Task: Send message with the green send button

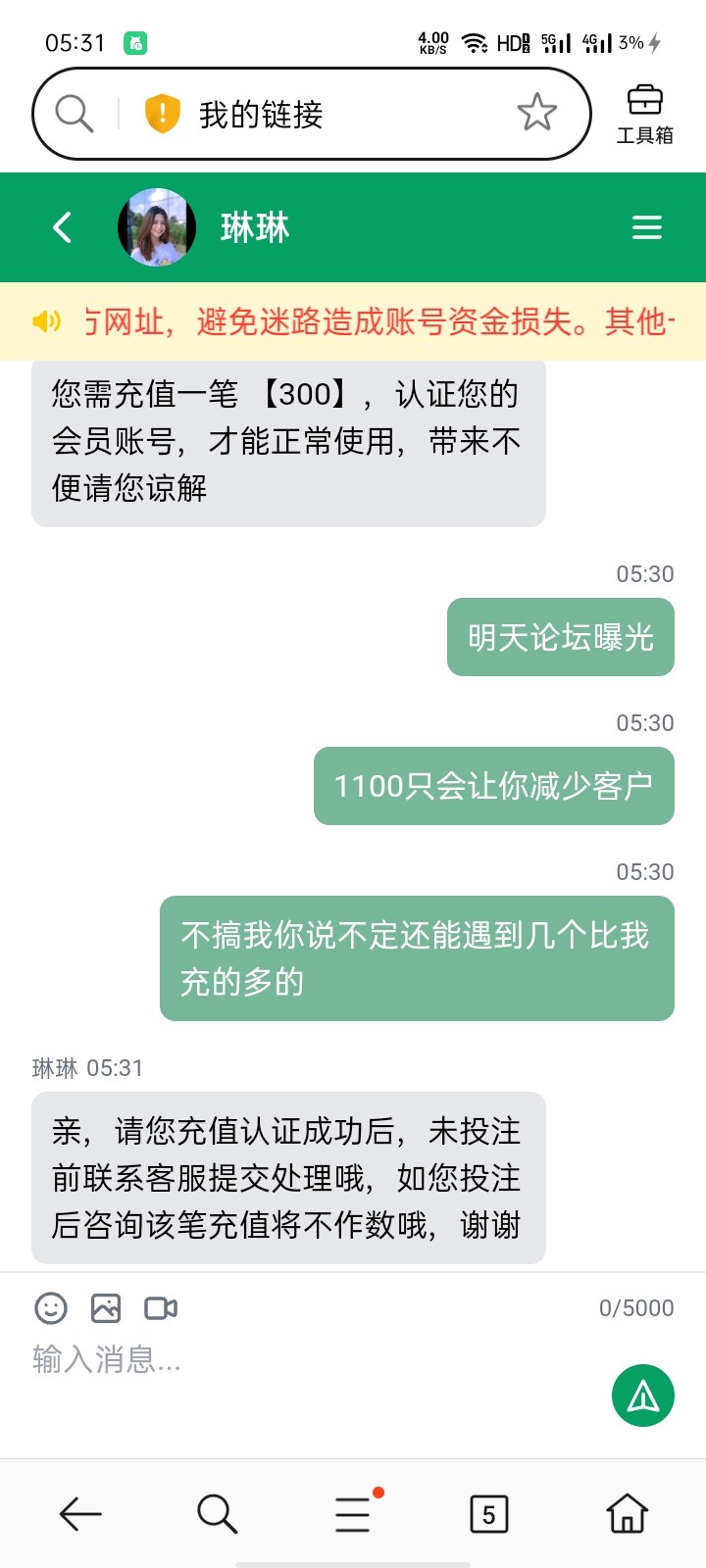Action: (643, 1396)
